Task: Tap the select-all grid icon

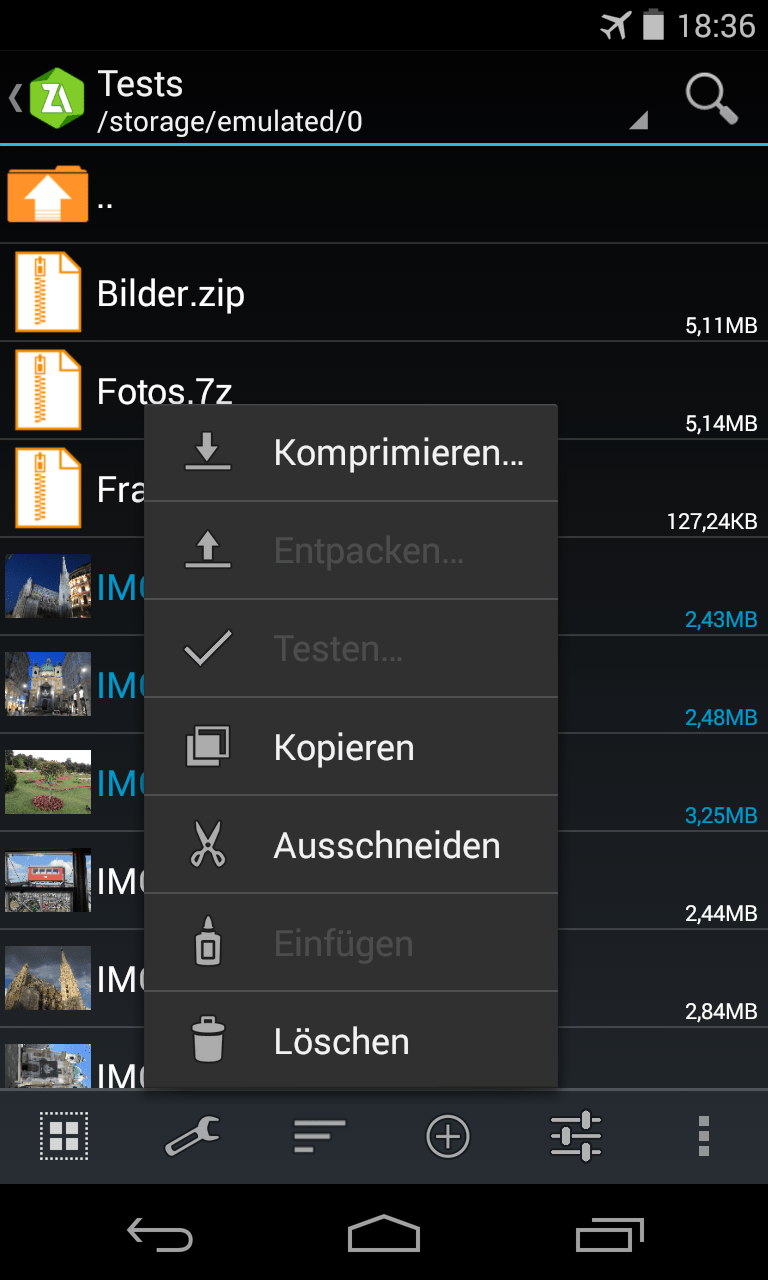Action: 64,1136
